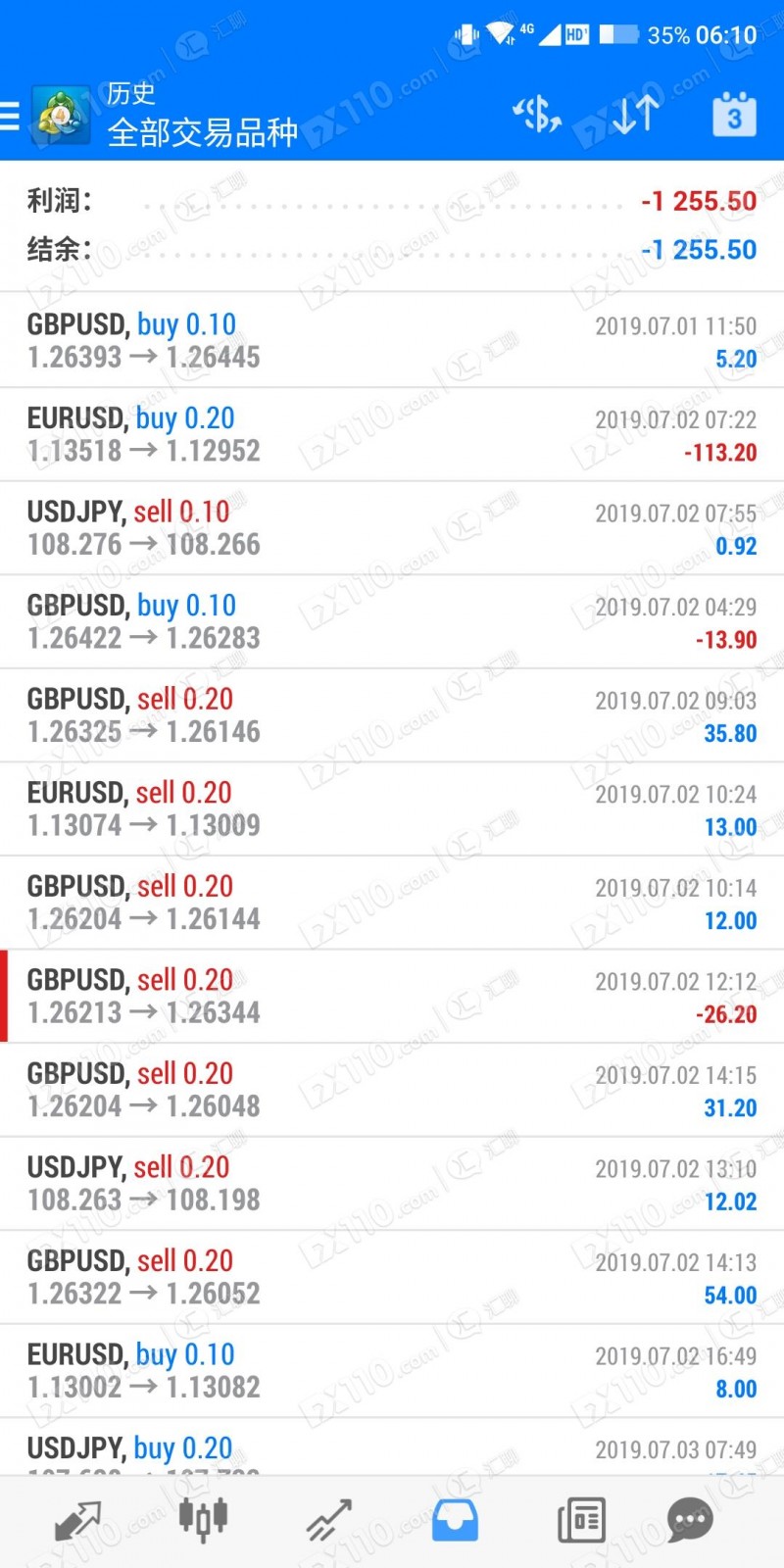Viewport: 784px width, 1568px height.
Task: Open the sort order arrows
Action: point(635,116)
